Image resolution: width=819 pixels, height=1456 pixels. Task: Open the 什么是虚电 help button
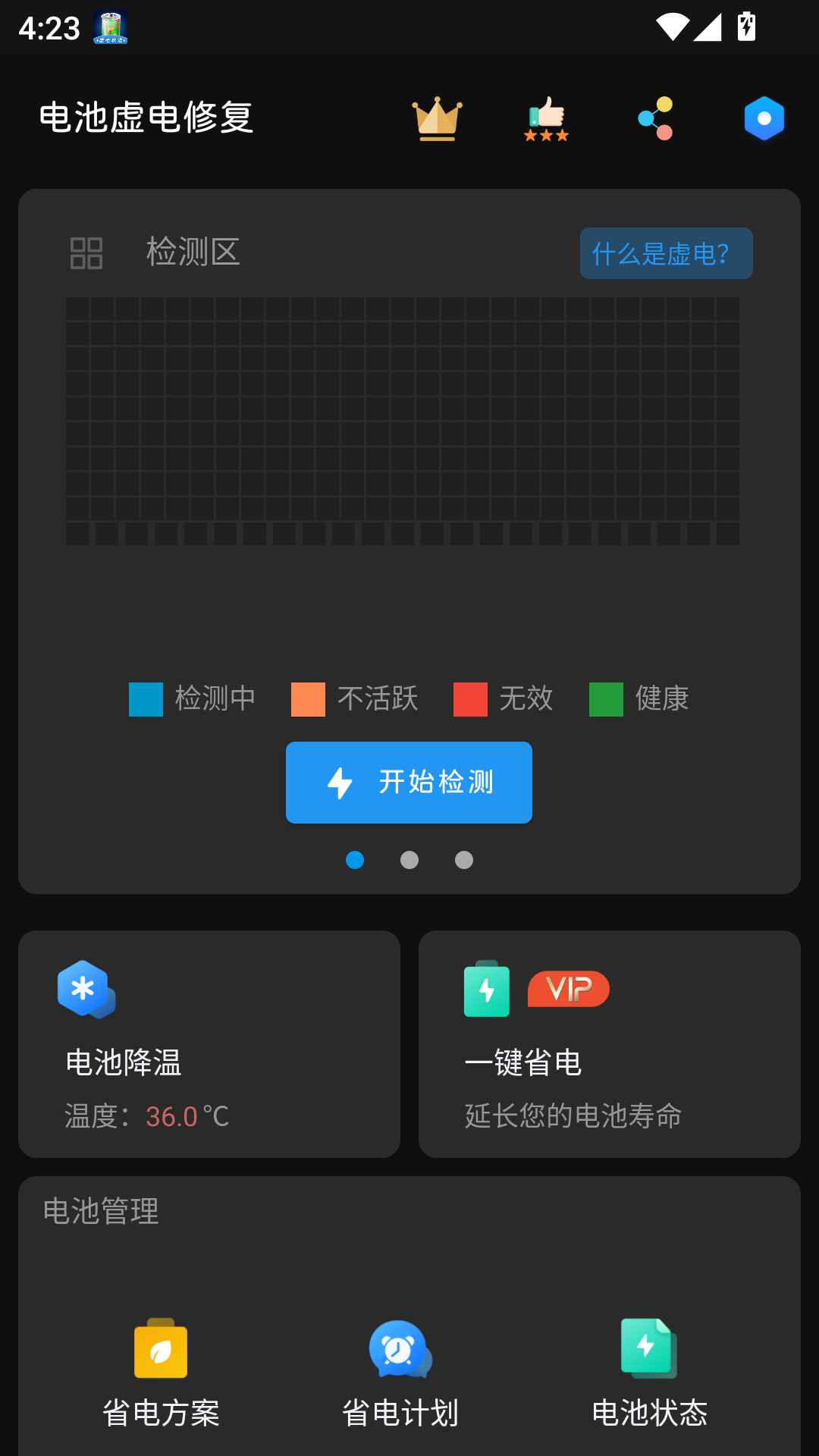point(666,253)
